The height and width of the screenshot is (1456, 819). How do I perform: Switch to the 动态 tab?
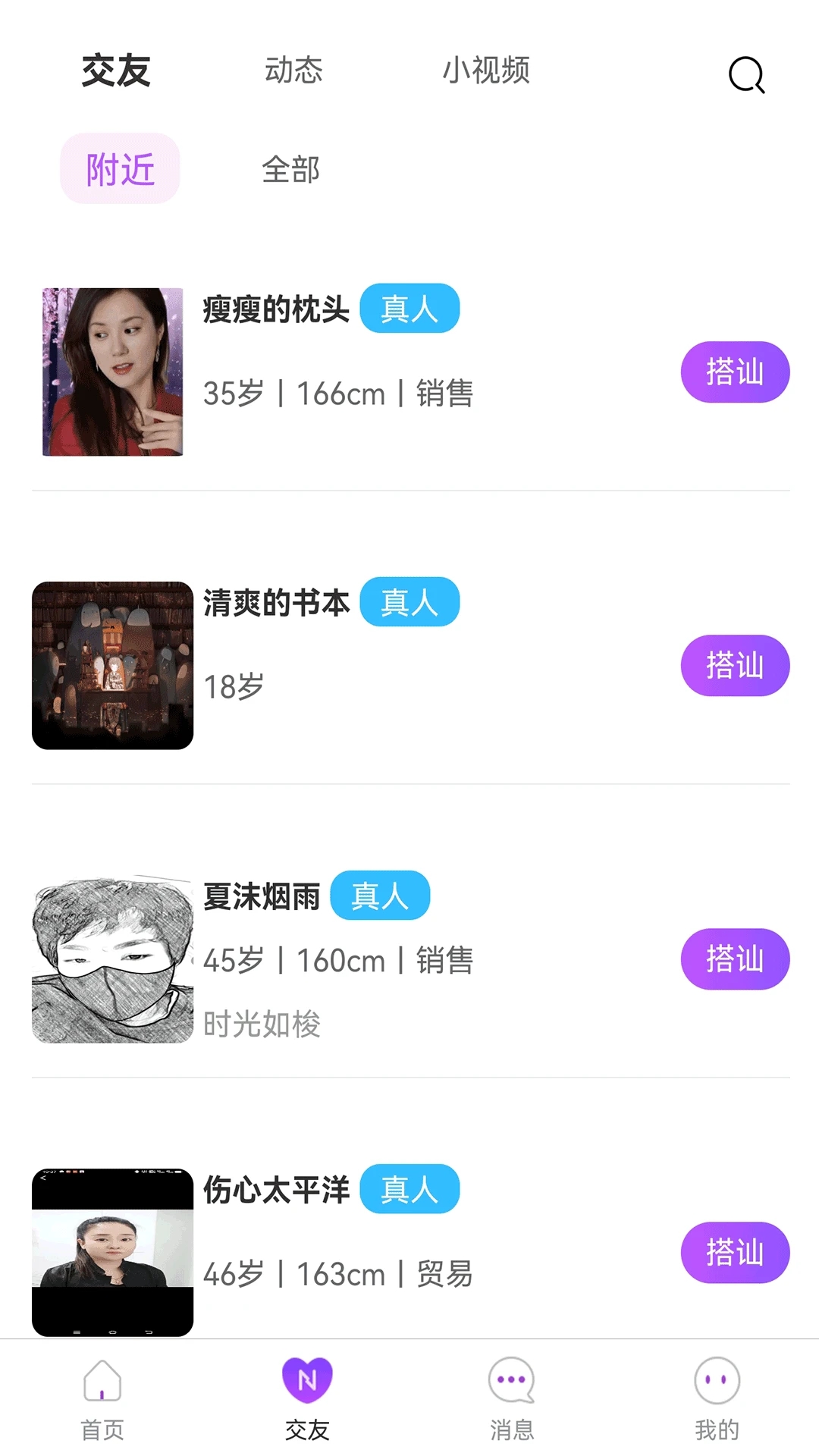point(293,71)
